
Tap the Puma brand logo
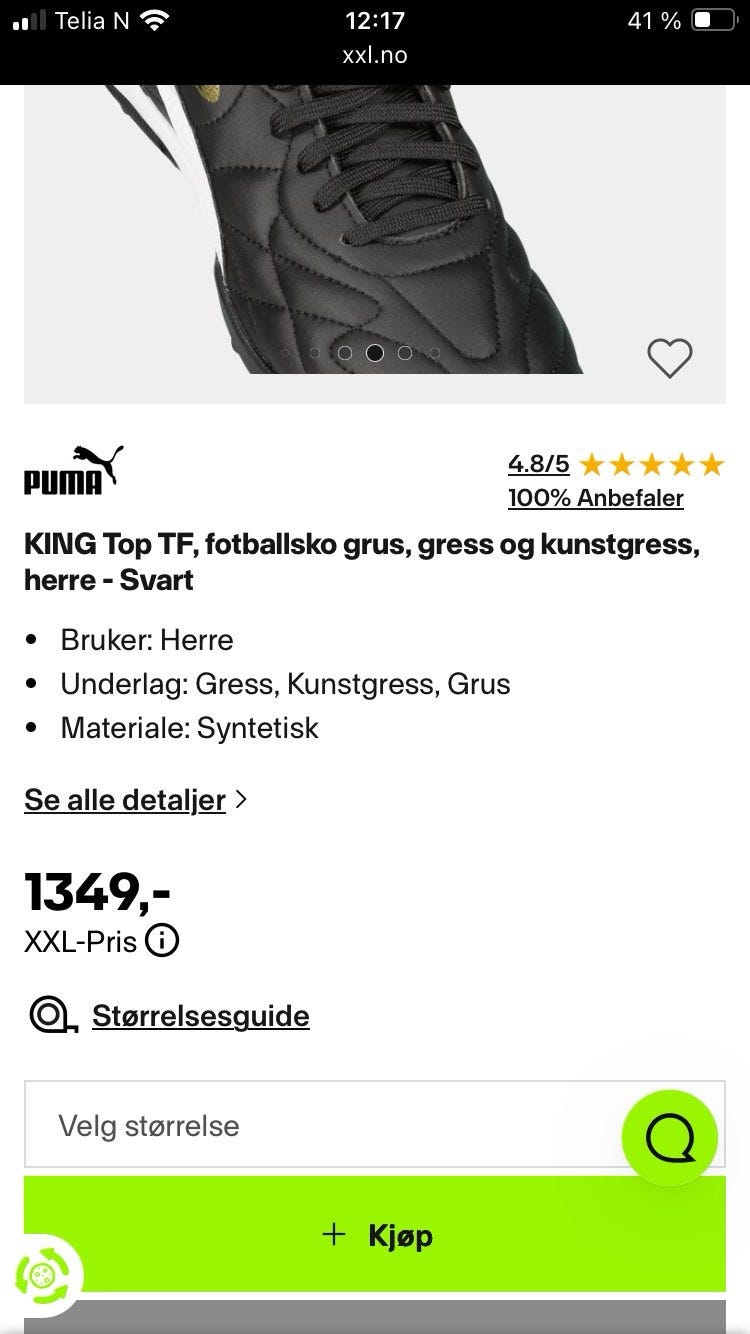point(73,471)
